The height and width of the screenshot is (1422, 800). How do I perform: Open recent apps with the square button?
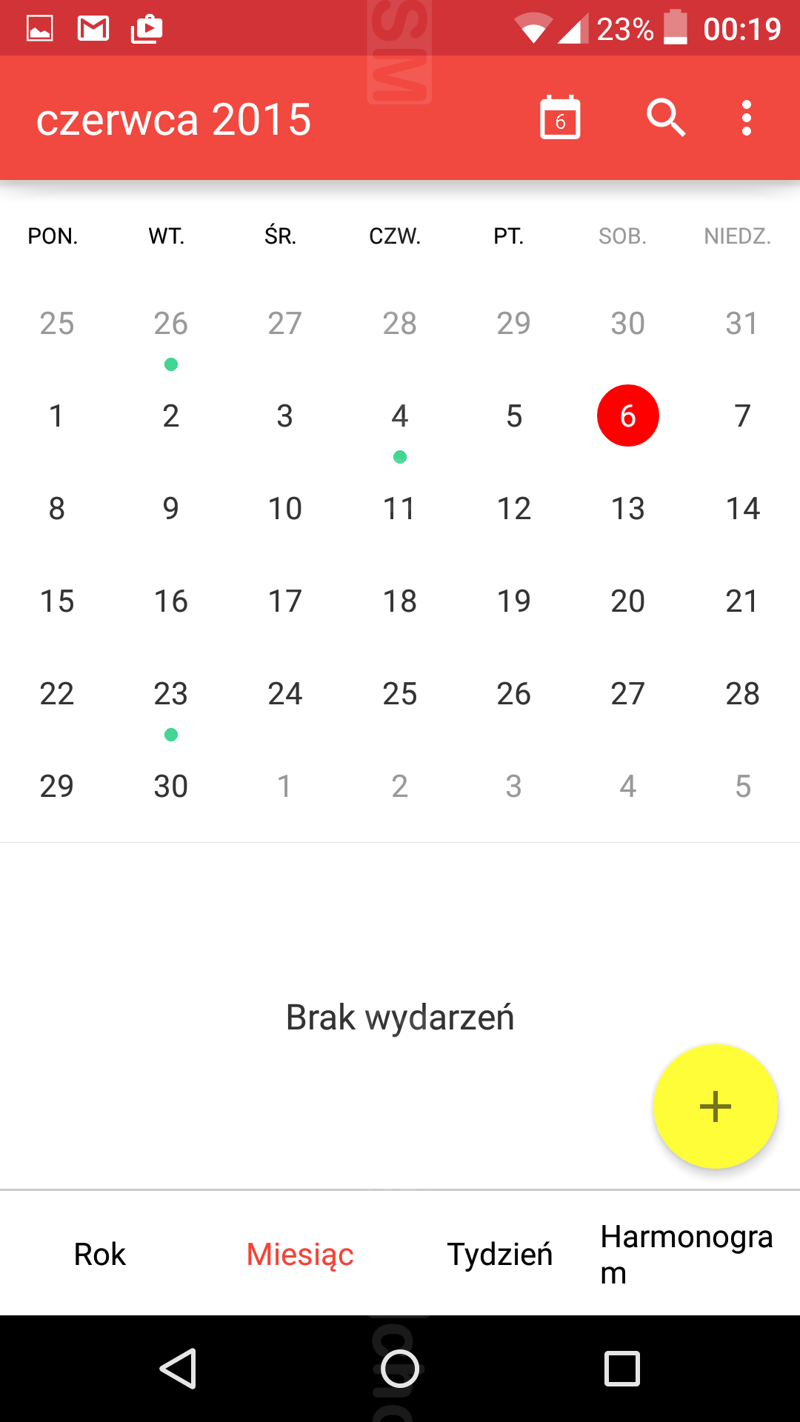621,1368
